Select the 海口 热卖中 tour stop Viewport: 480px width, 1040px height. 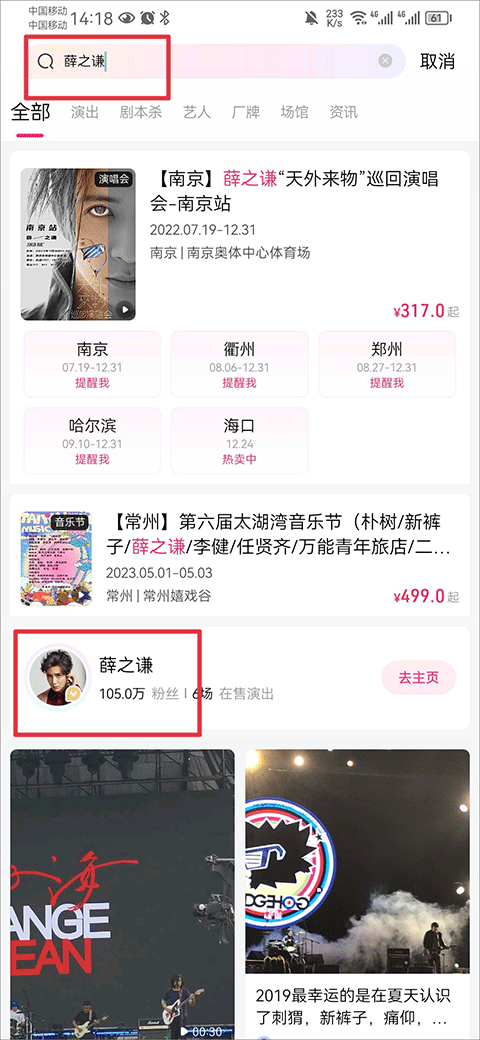point(239,440)
